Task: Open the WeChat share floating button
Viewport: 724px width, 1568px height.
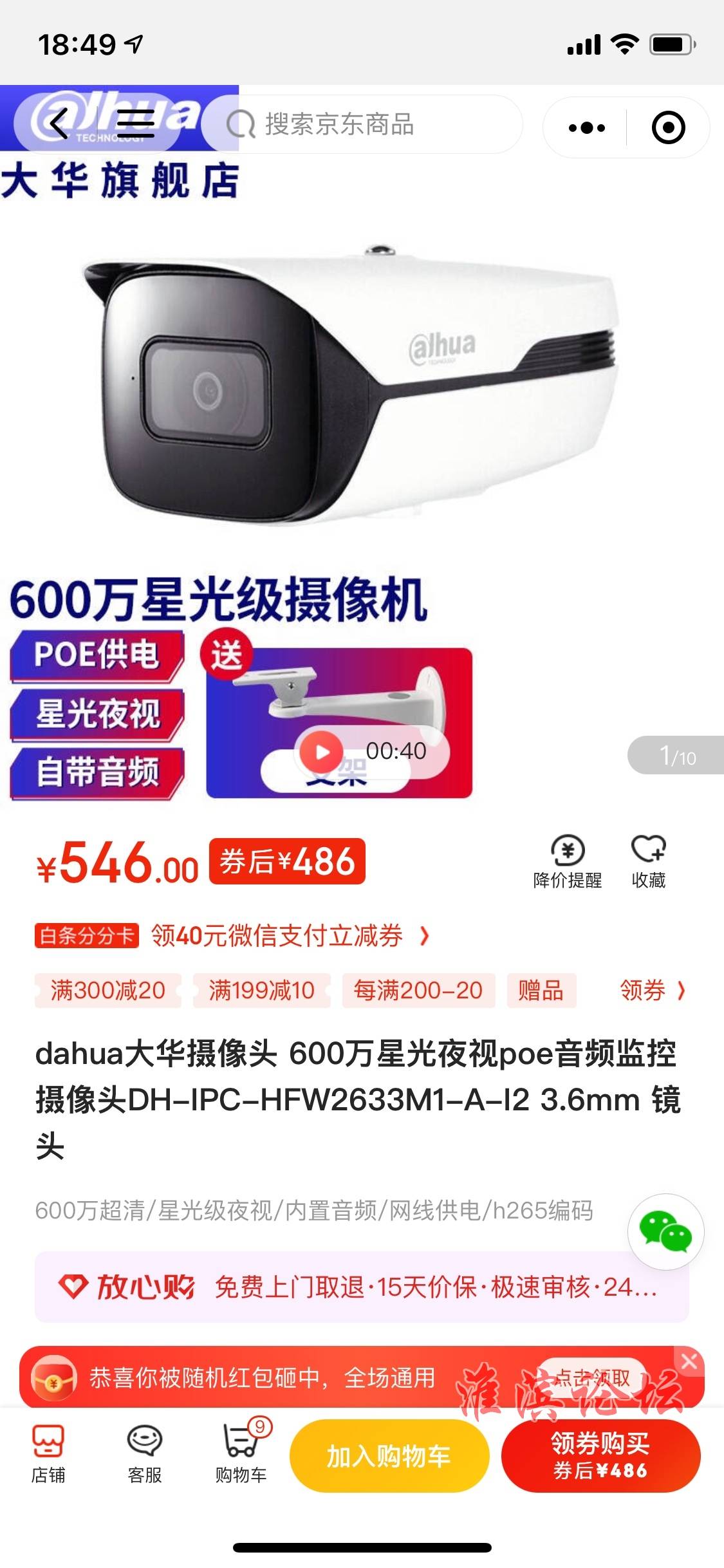Action: click(665, 1231)
